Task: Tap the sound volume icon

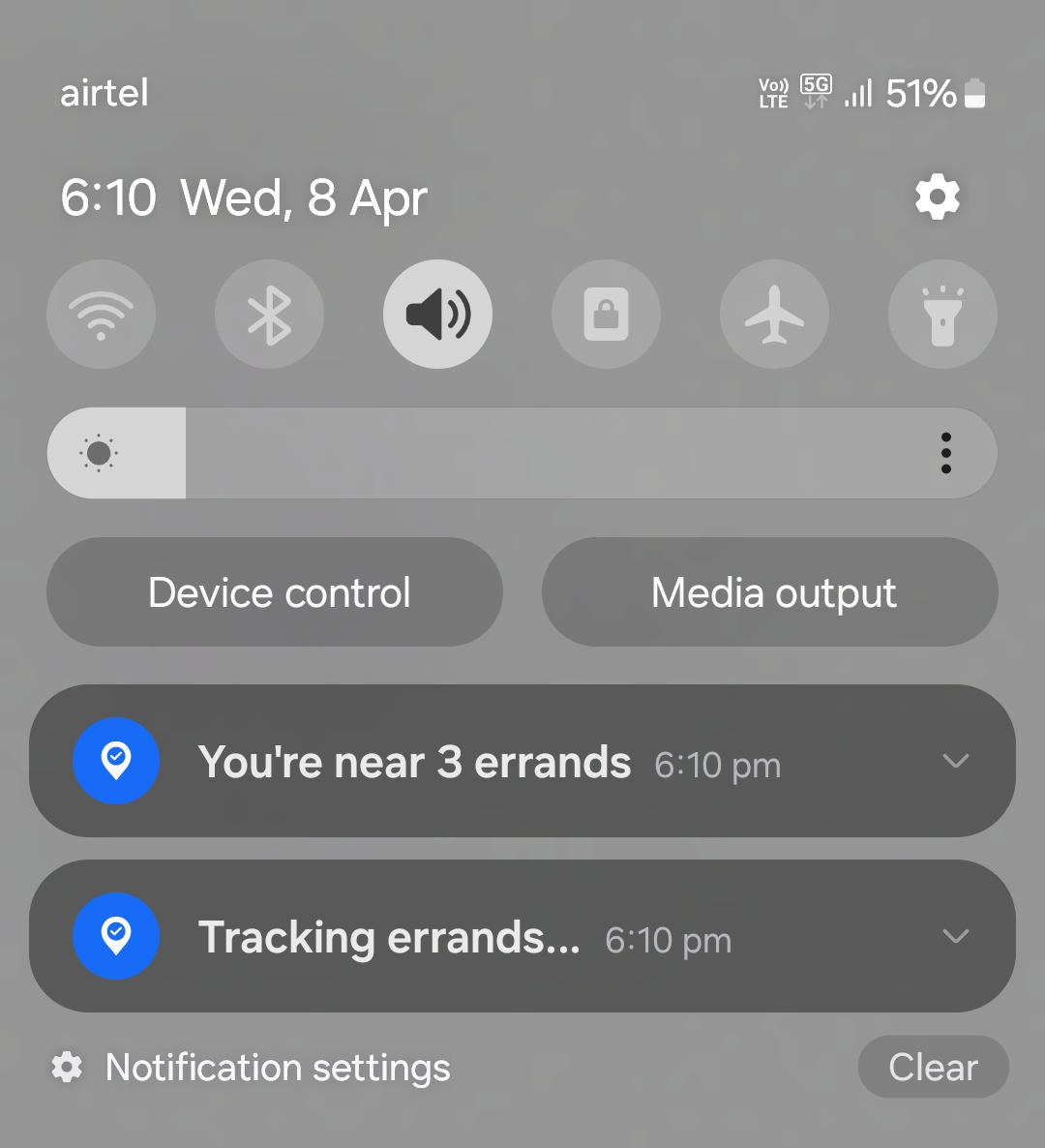Action: (x=437, y=315)
